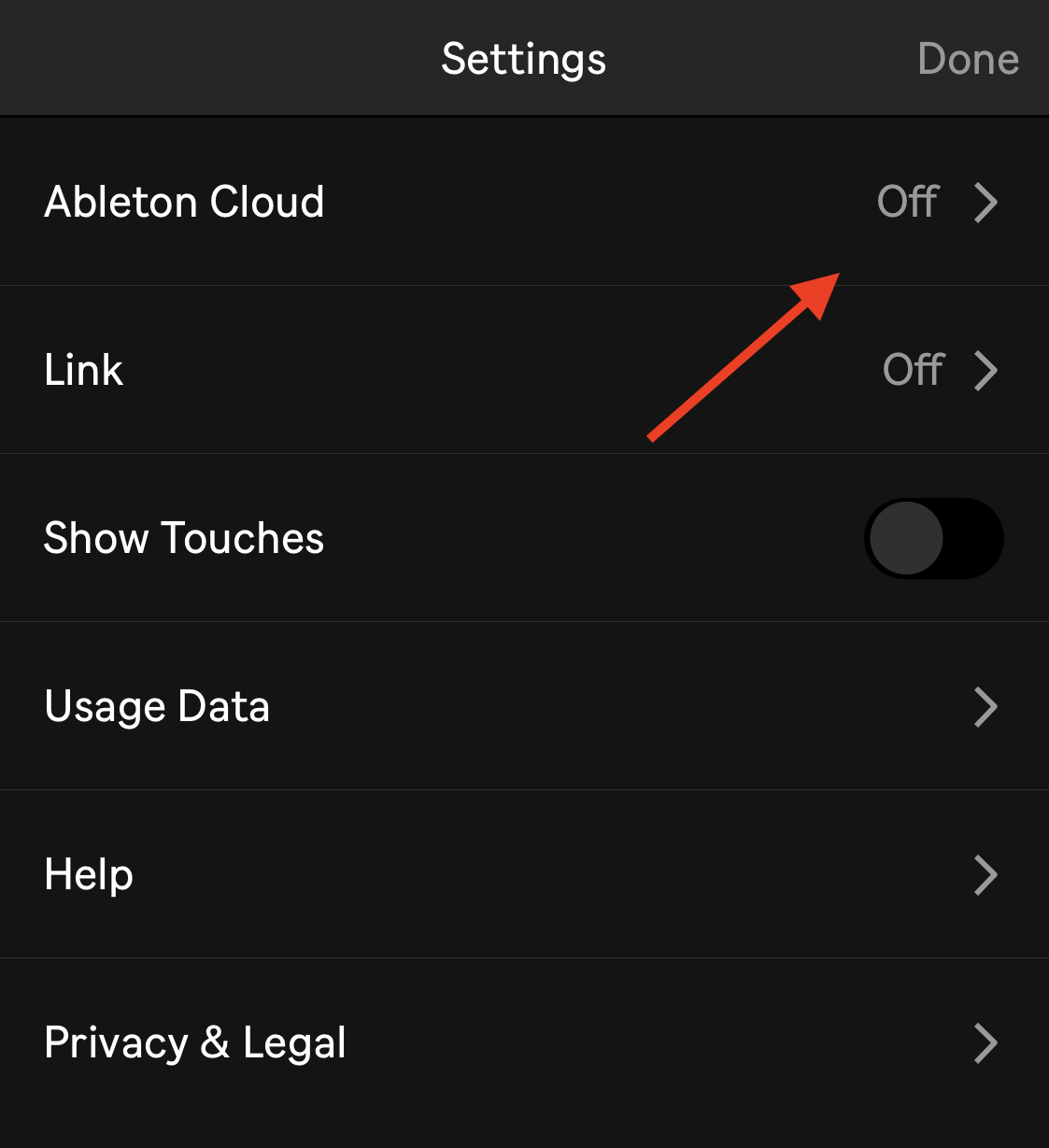Image resolution: width=1049 pixels, height=1148 pixels.
Task: Click the Settings title in the header
Action: click(x=523, y=58)
